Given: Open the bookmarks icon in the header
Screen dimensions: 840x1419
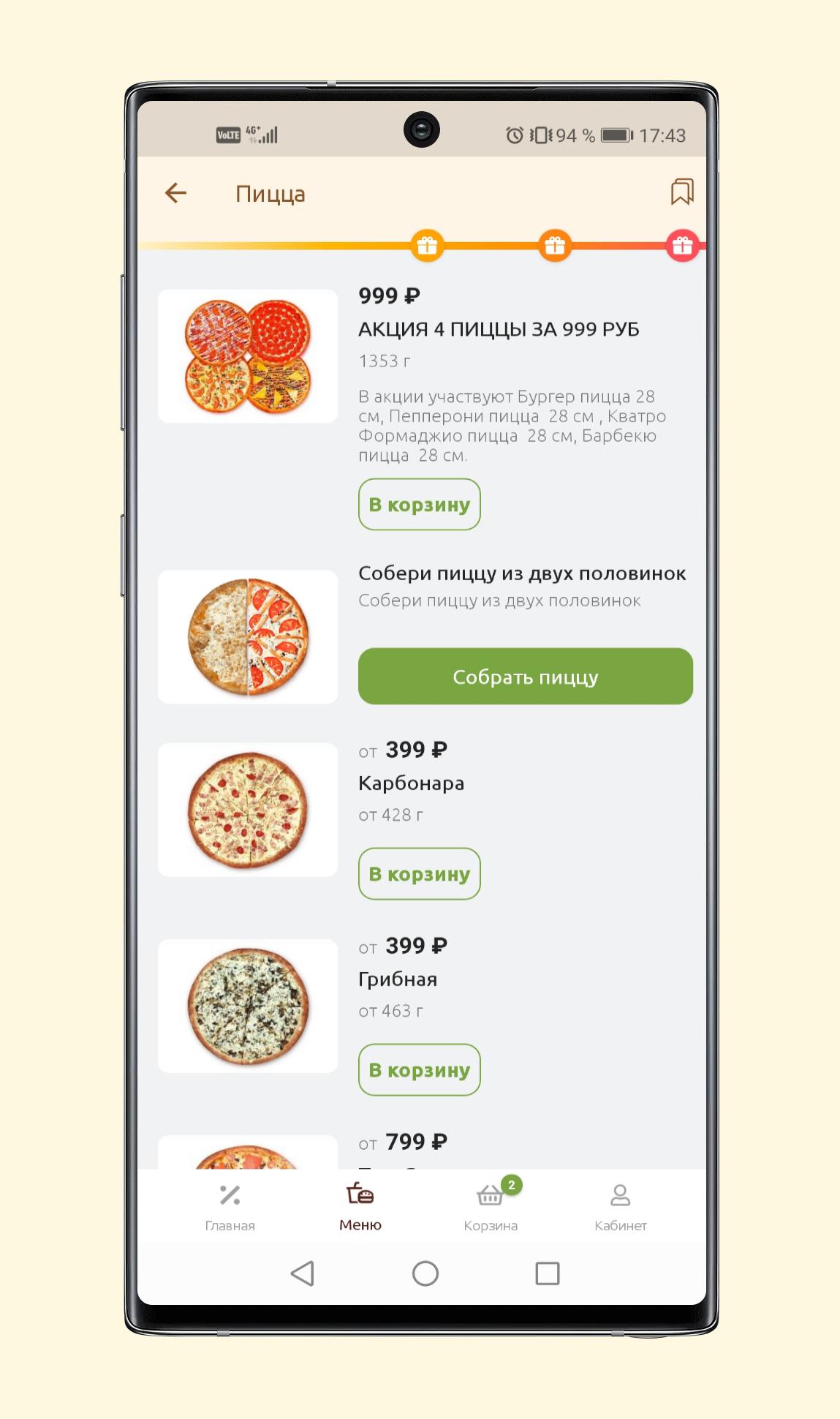Looking at the screenshot, I should (x=682, y=192).
